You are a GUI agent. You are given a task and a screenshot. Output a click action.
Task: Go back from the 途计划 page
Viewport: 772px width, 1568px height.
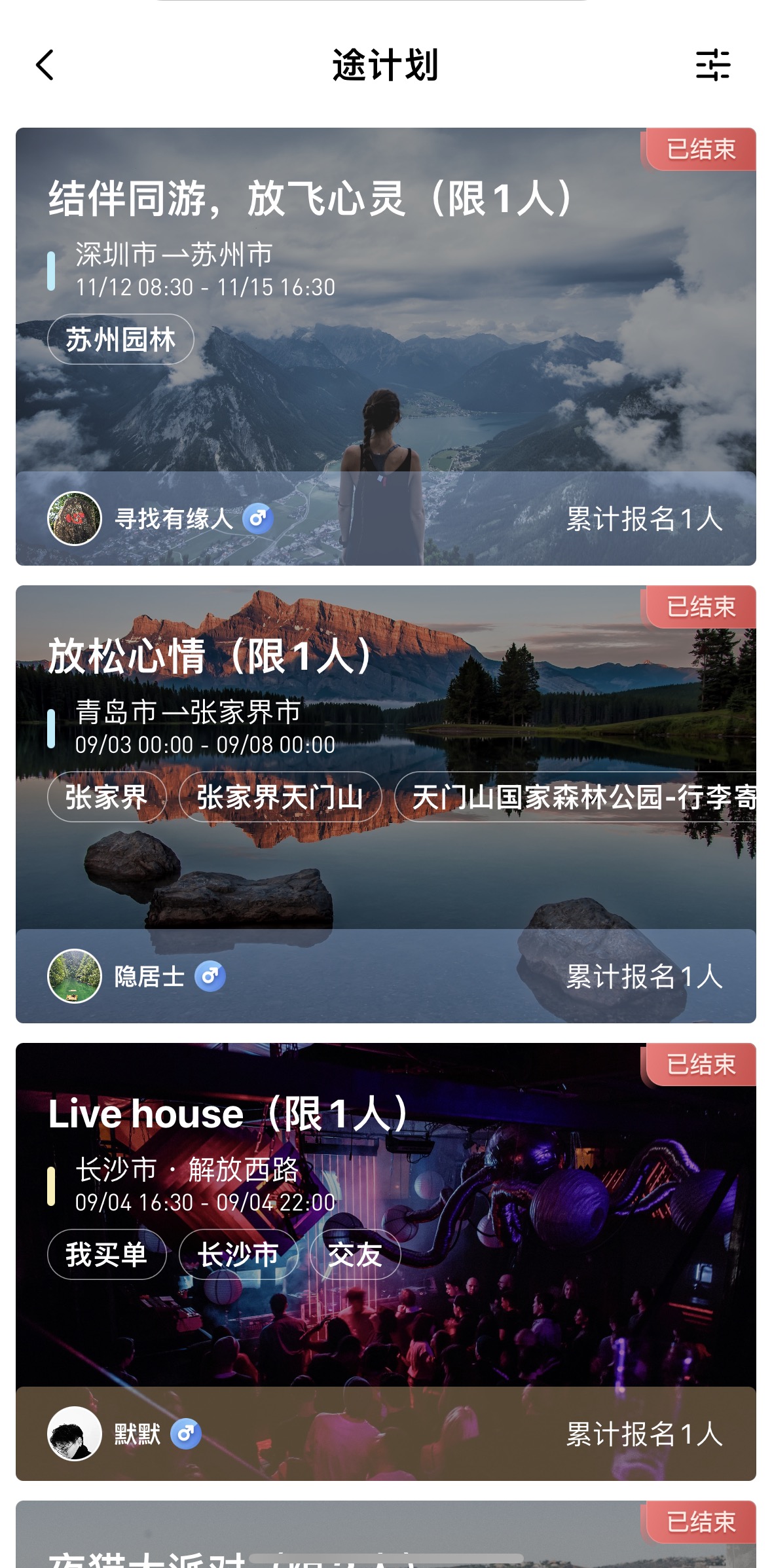(x=45, y=65)
